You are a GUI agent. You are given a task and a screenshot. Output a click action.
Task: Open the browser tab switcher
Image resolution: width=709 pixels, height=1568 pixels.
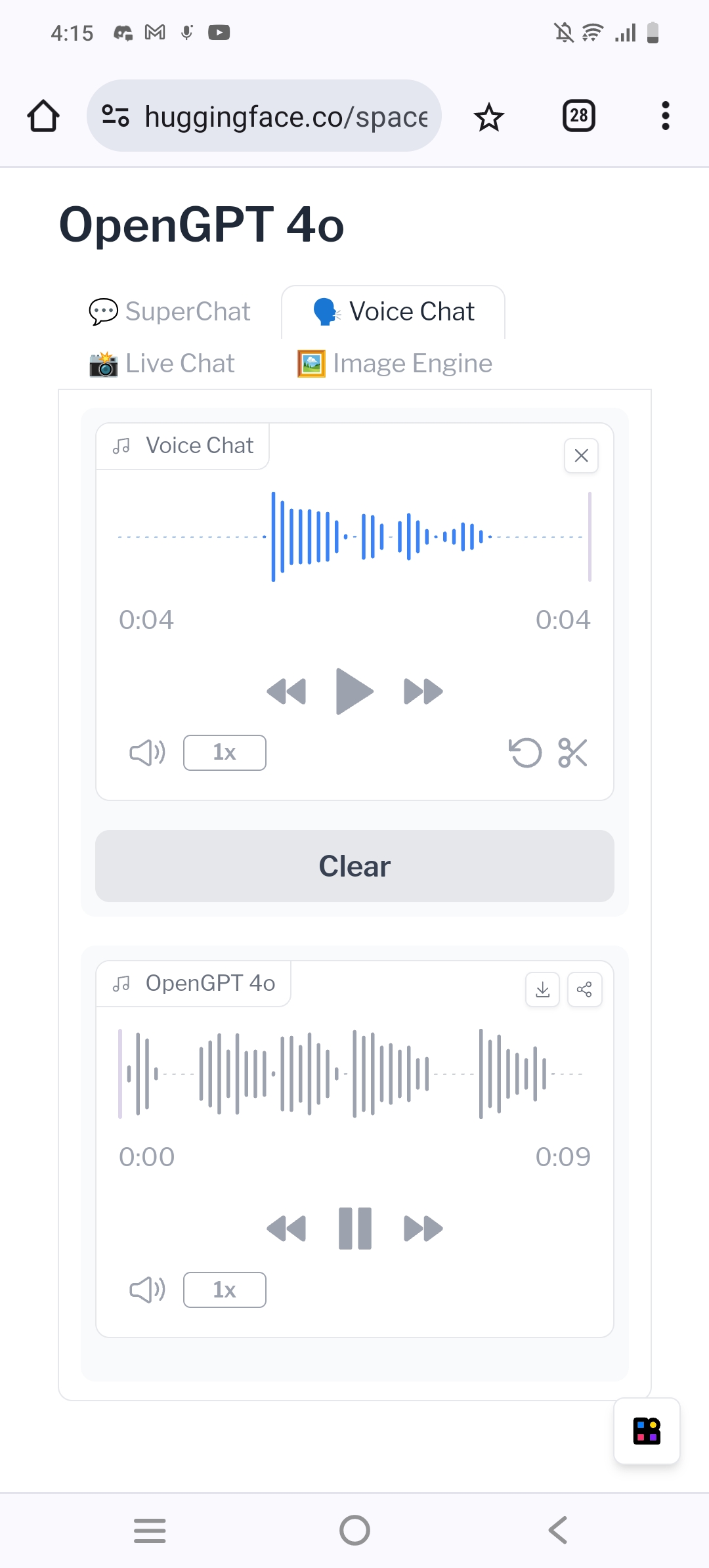pos(579,116)
